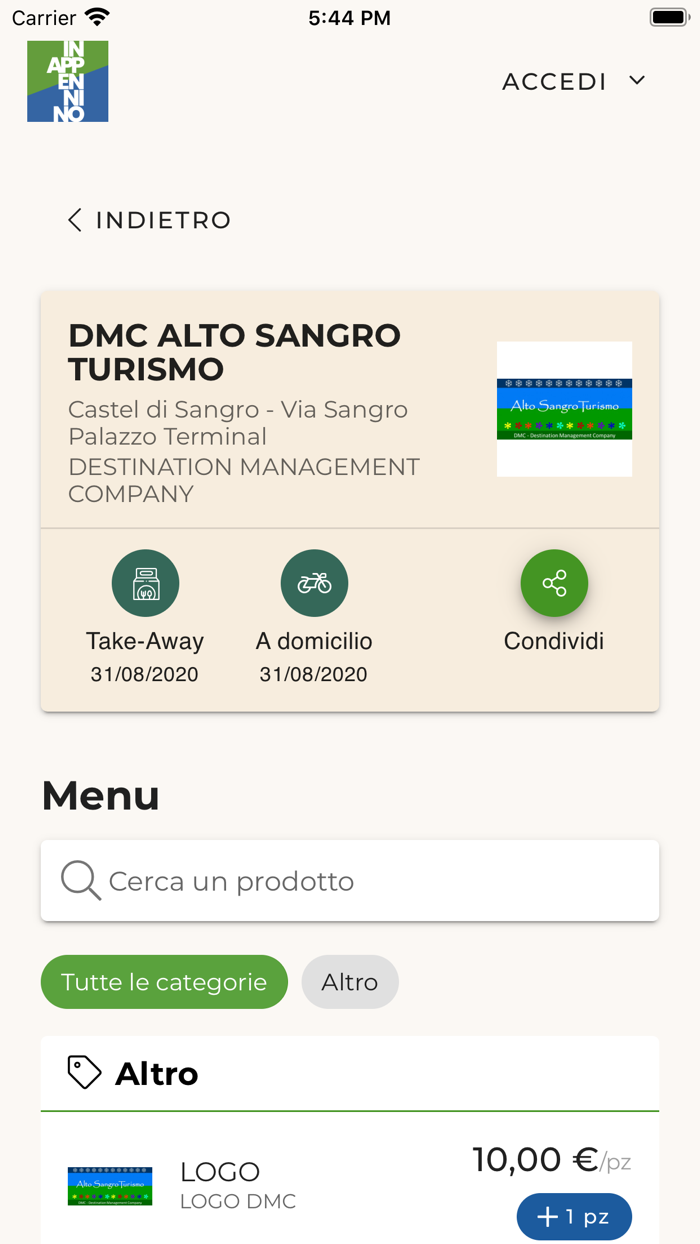Select the Tutte le categorie chip
This screenshot has height=1244, width=700.
[x=164, y=982]
